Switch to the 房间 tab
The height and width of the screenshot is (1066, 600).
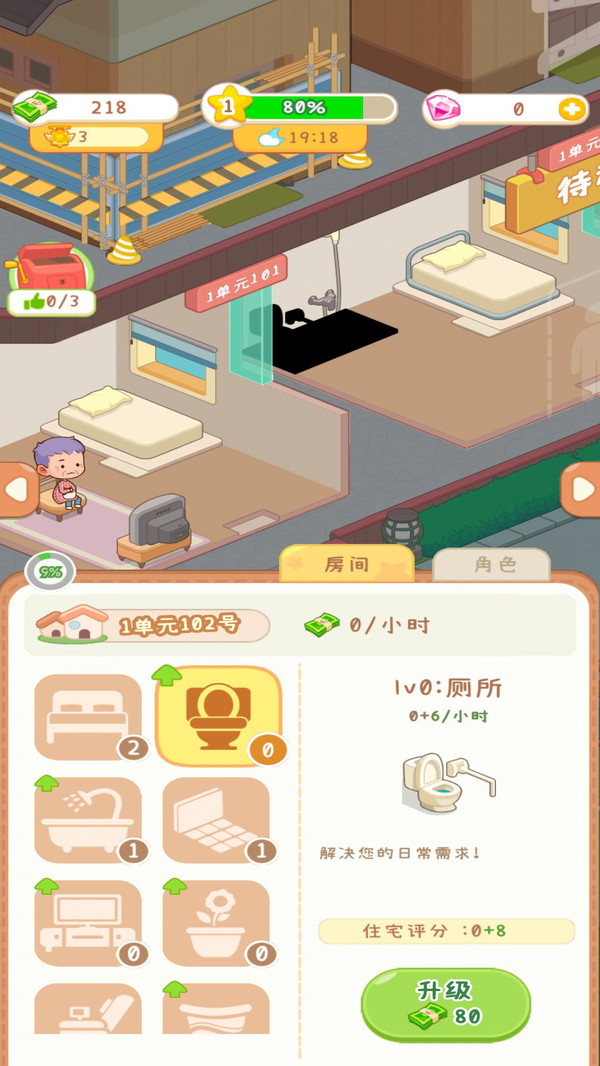[347, 564]
